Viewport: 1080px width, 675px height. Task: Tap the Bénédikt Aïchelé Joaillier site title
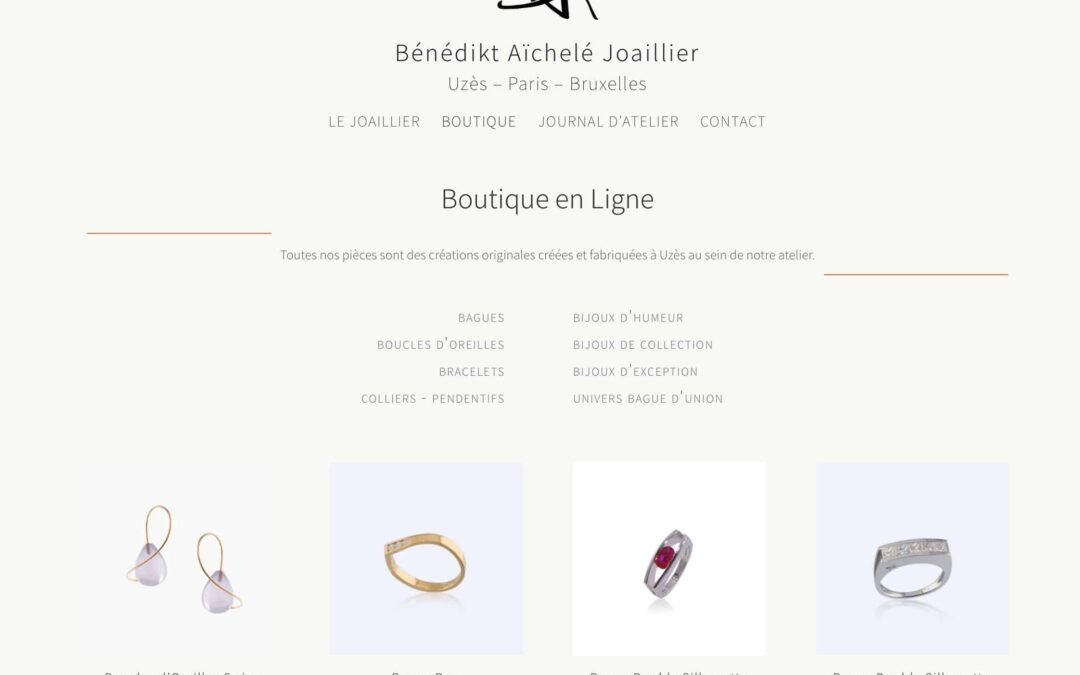coord(546,53)
